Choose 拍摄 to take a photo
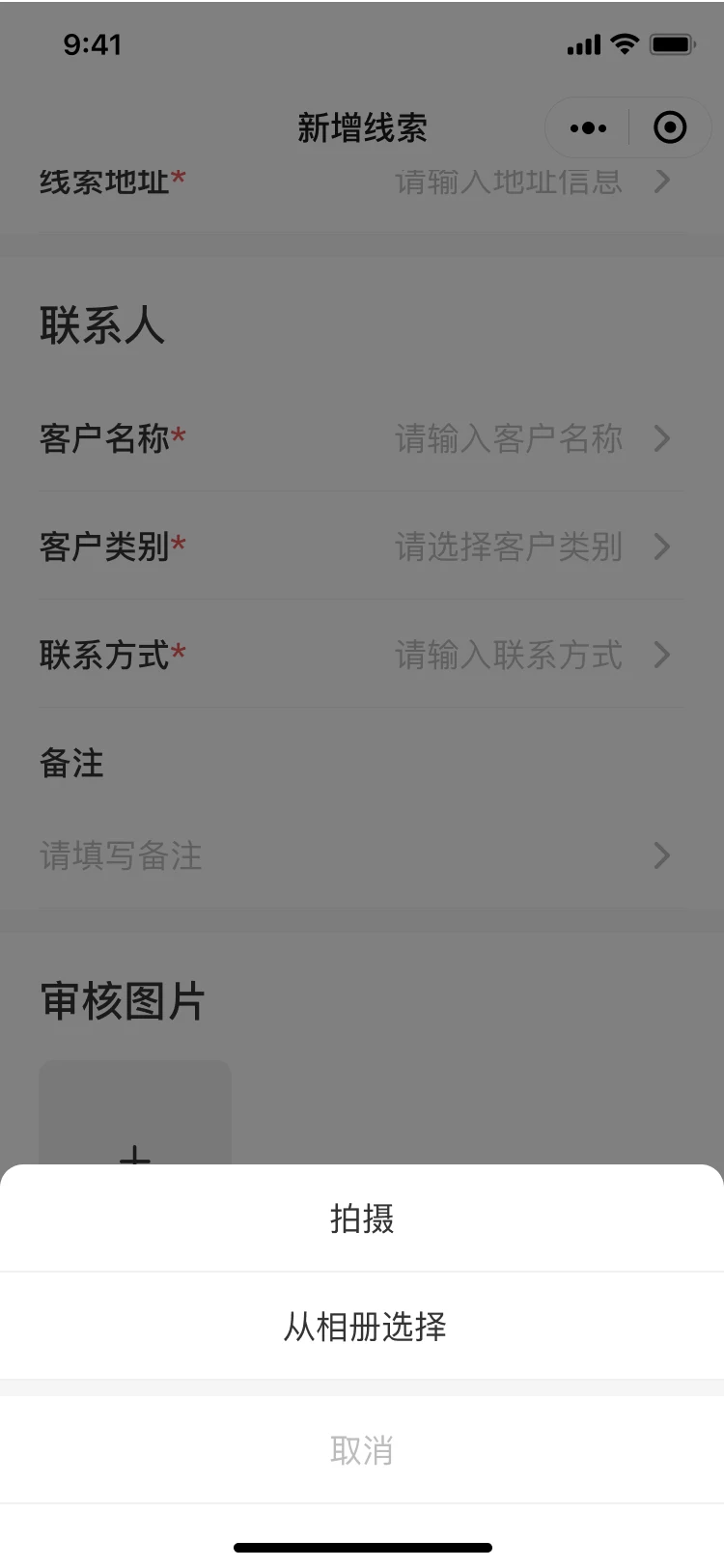This screenshot has width=724, height=1568. (x=362, y=1218)
